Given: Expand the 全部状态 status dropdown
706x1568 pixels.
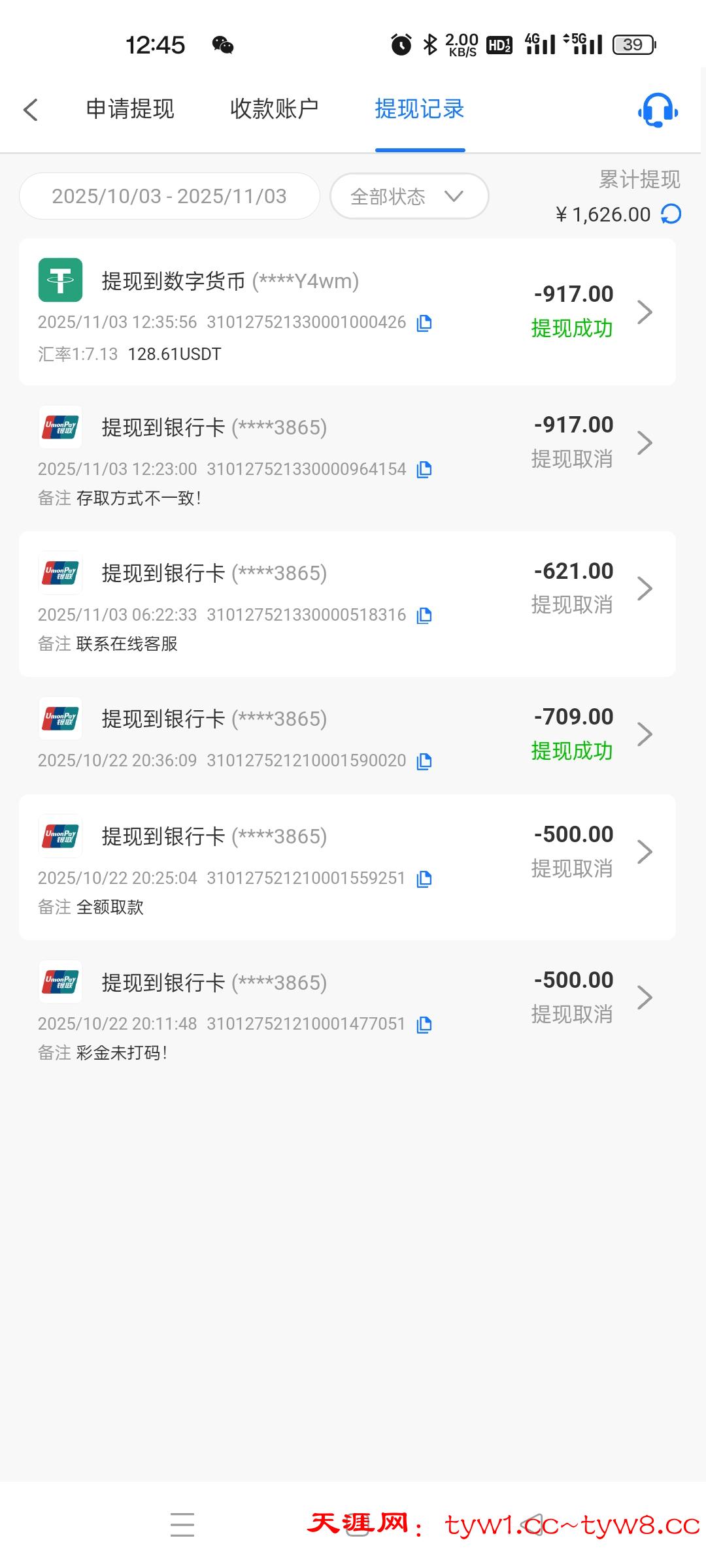Looking at the screenshot, I should tap(409, 196).
